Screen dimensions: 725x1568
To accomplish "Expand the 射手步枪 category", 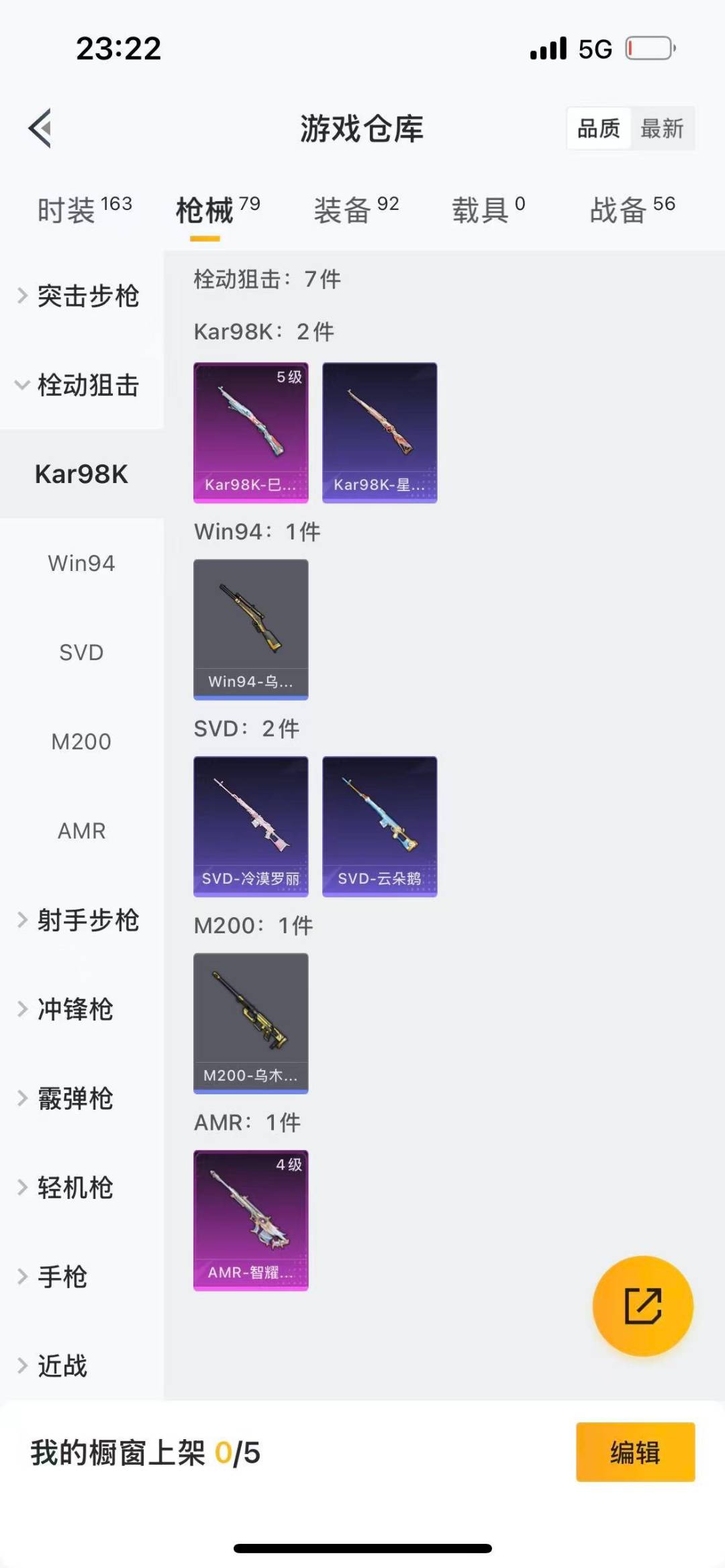I will point(81,920).
